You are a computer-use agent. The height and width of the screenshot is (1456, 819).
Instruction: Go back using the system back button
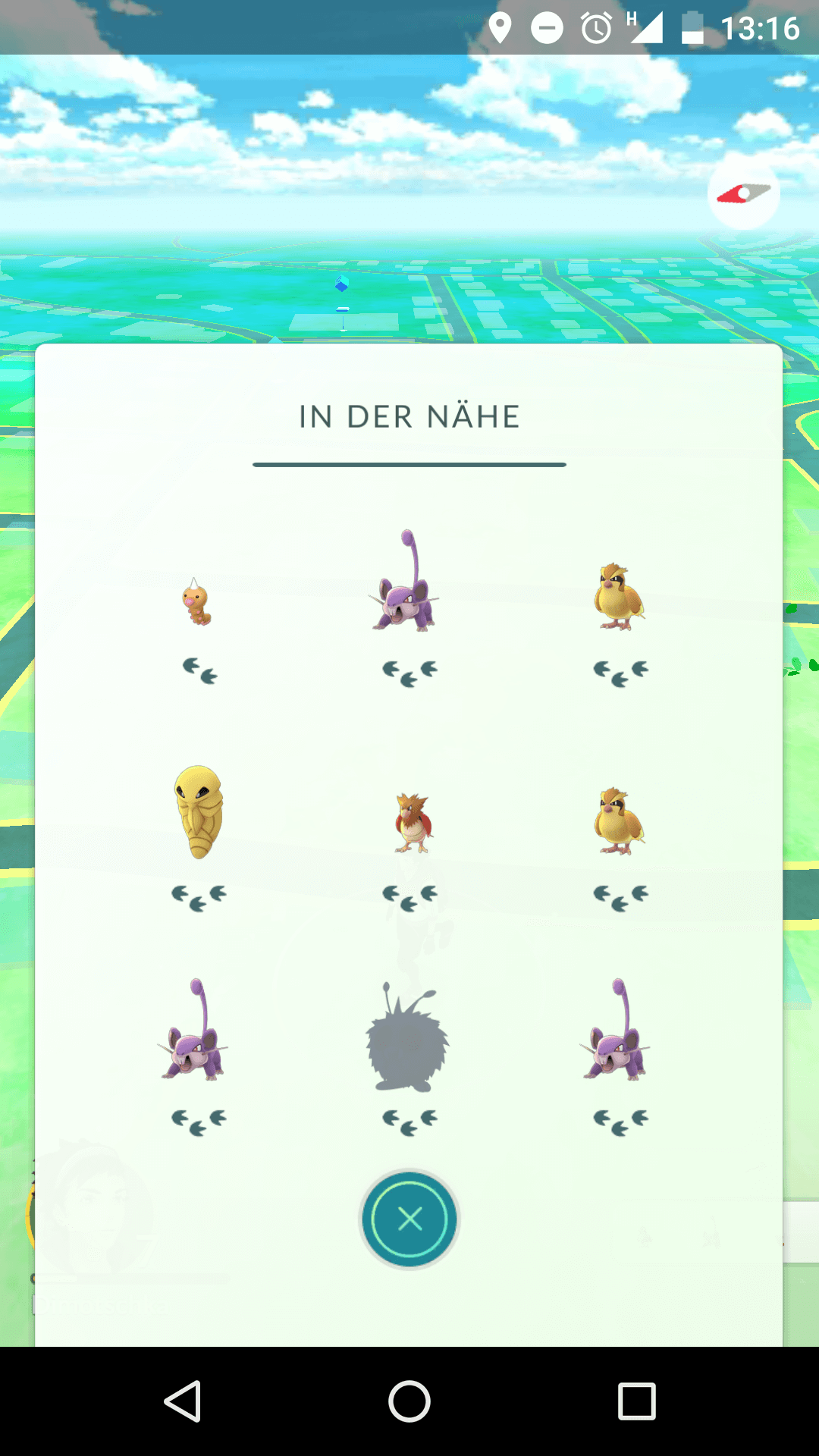click(183, 1401)
